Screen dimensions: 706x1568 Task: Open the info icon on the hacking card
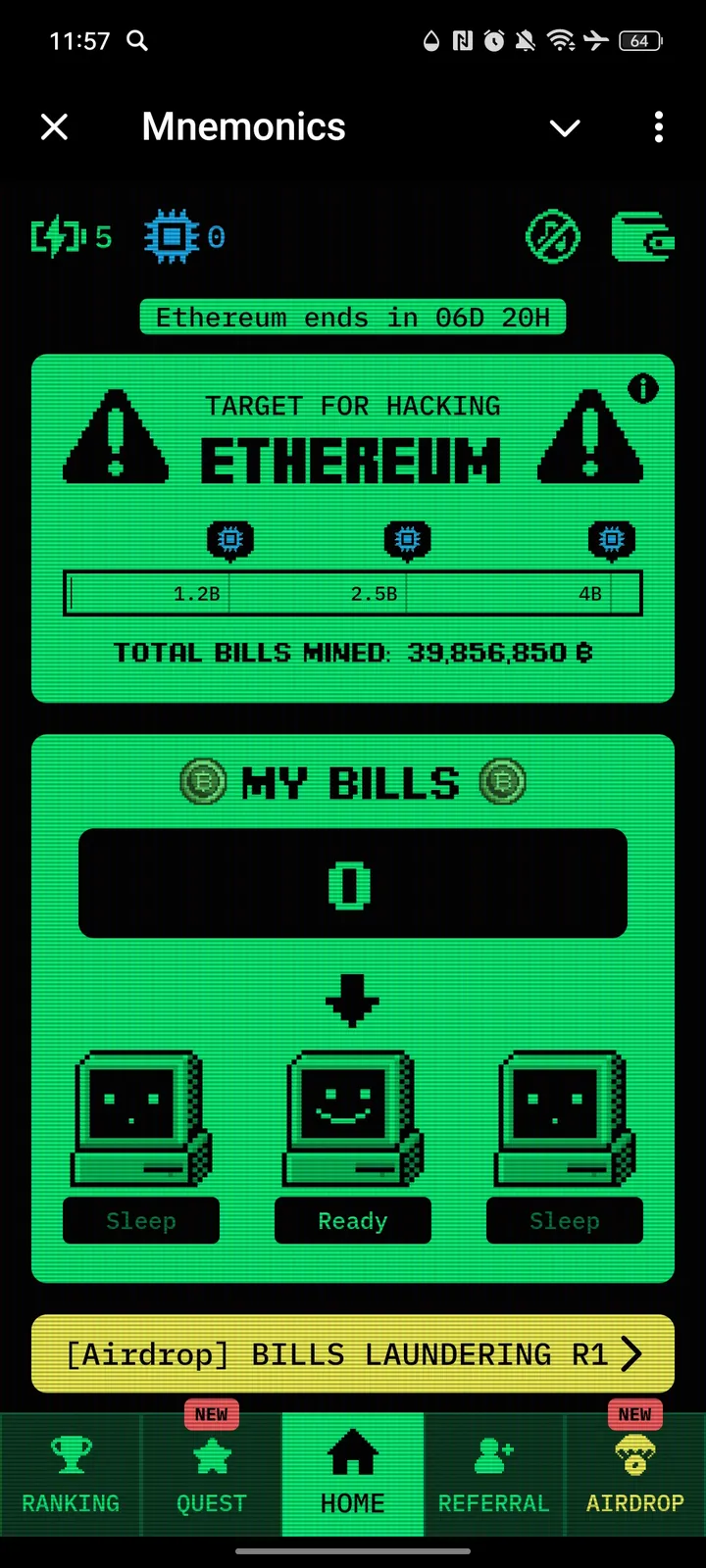tap(643, 390)
